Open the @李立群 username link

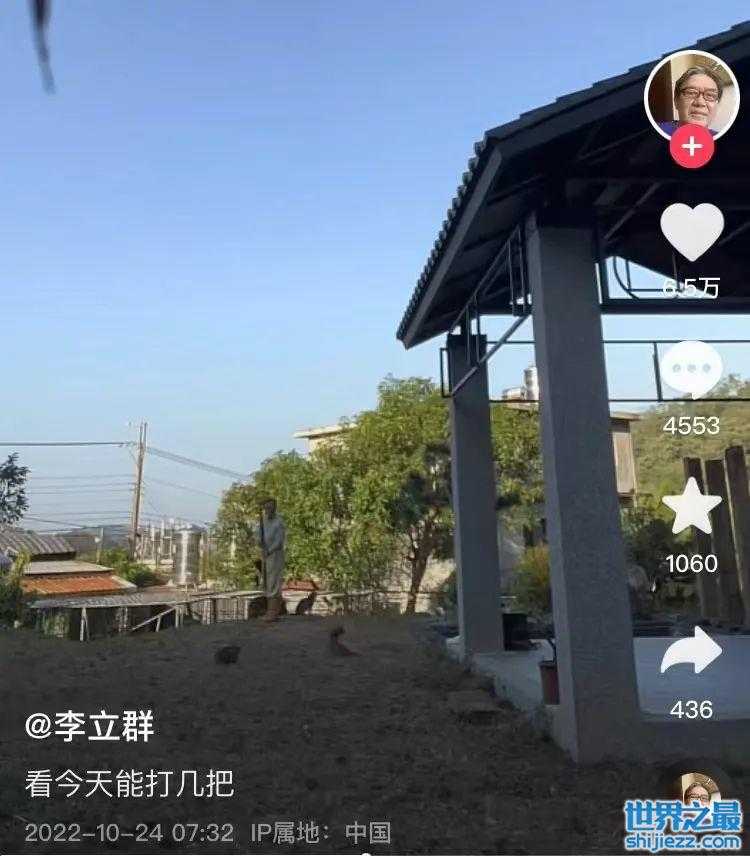(x=90, y=727)
